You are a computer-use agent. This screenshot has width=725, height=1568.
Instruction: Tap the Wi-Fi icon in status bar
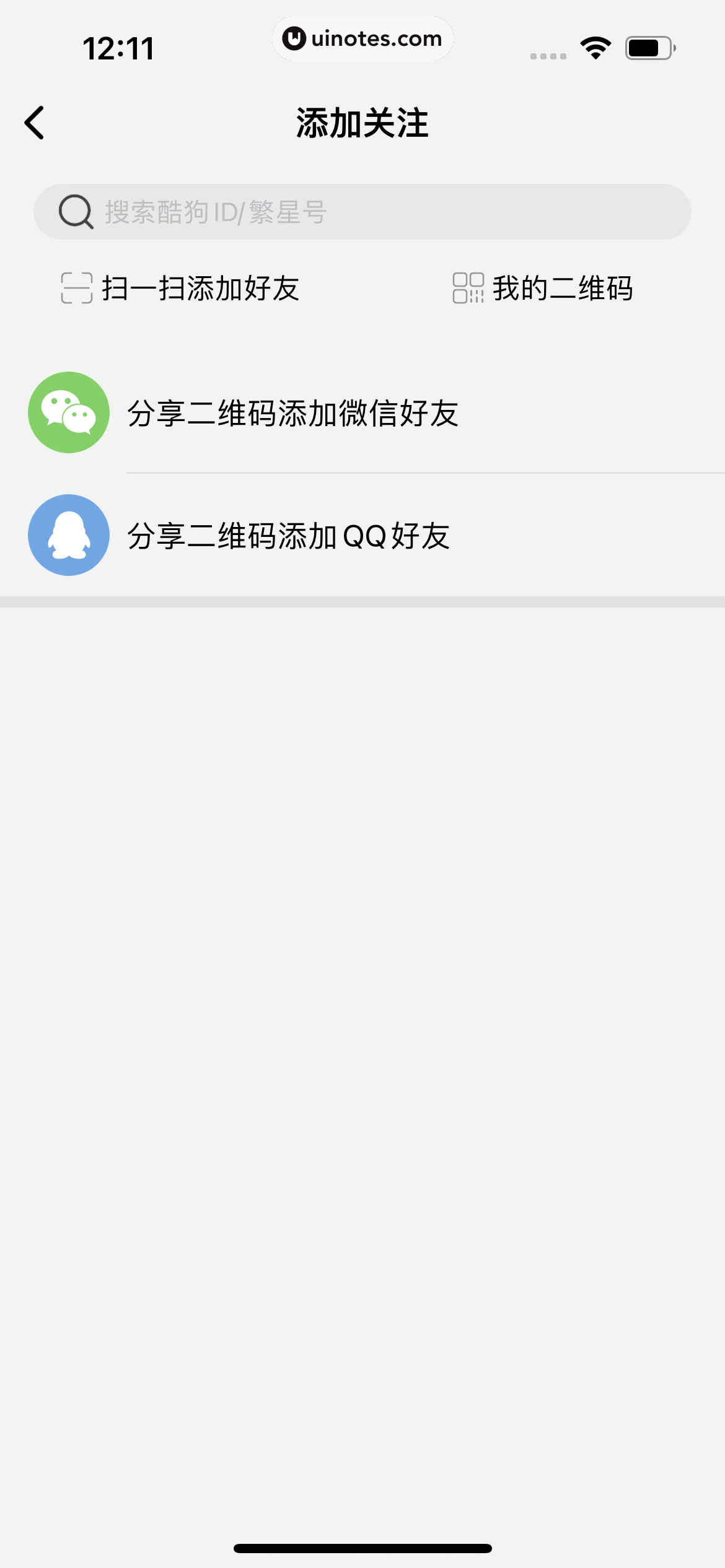pos(594,48)
